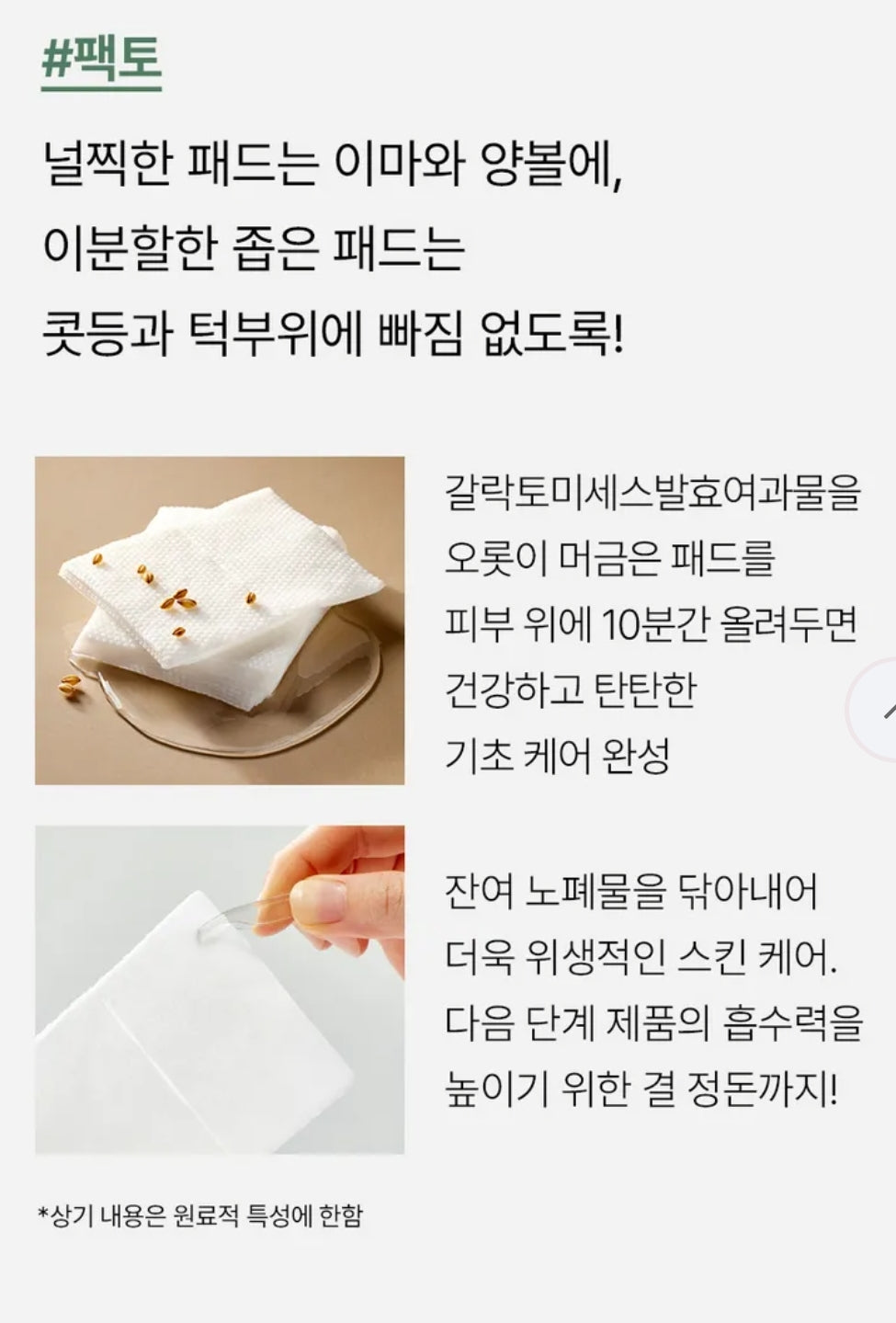Viewport: 896px width, 1323px height.
Task: Tap the scroll-to-top arrow button
Action: (880, 710)
